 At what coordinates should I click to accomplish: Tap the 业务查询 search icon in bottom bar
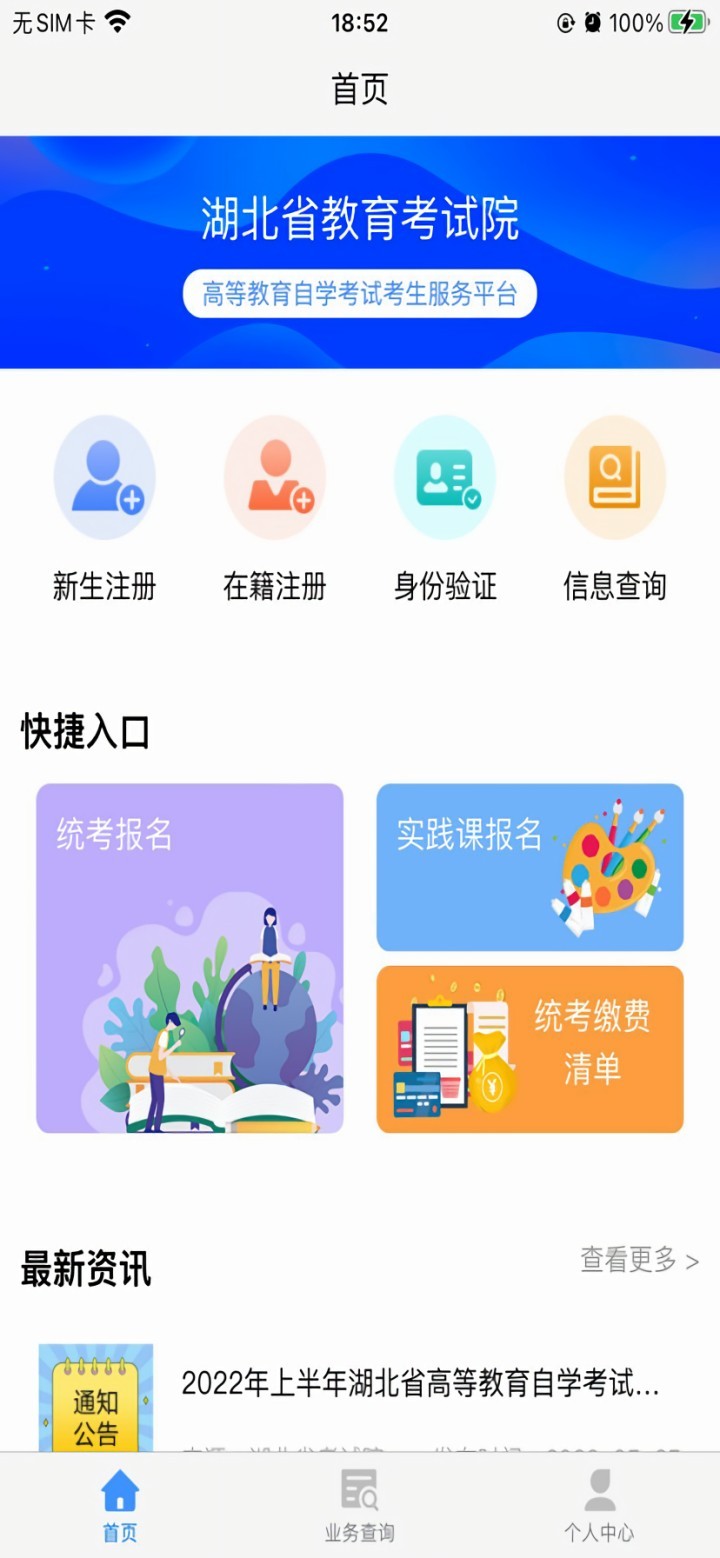[358, 1492]
